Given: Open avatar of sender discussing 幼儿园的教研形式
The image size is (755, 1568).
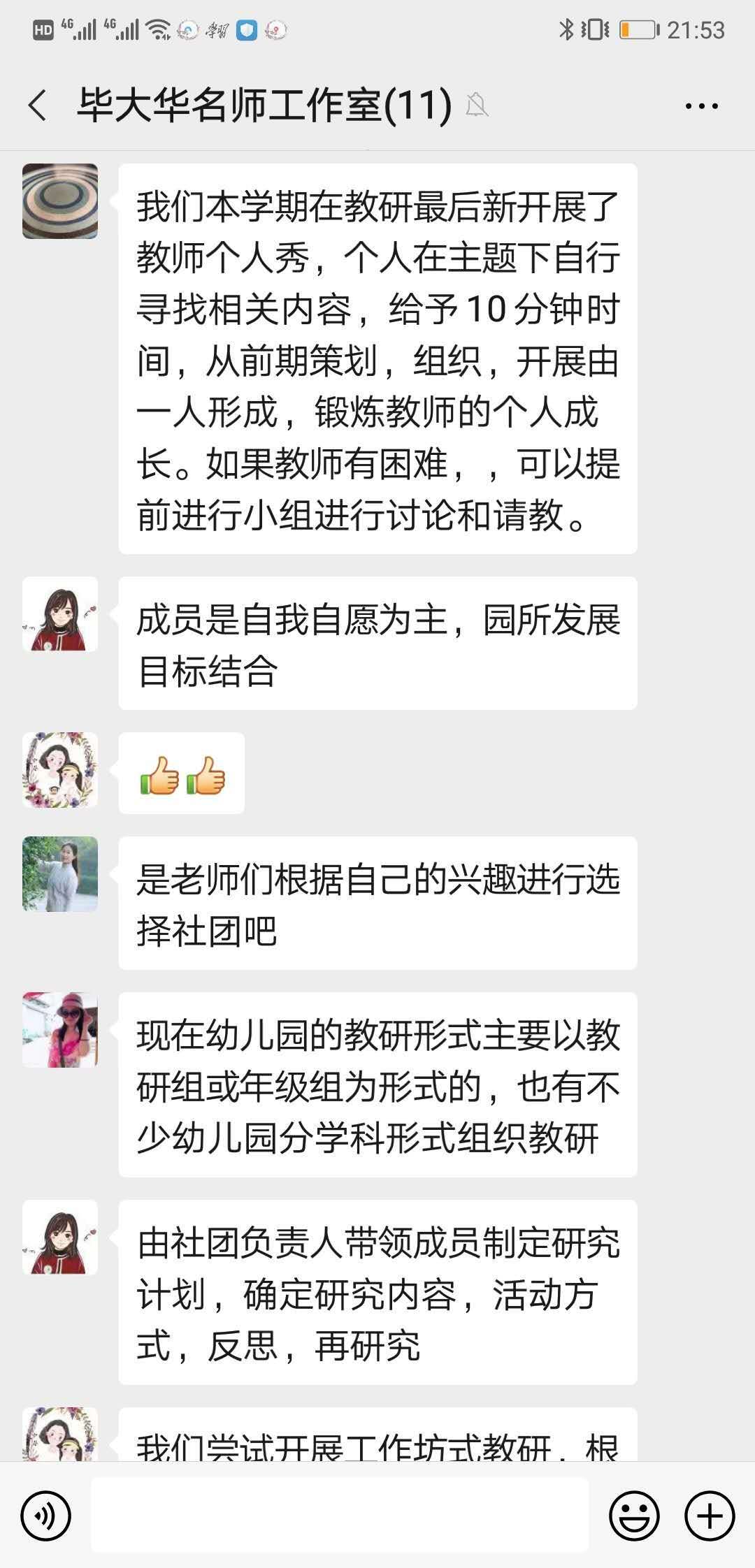Looking at the screenshot, I should pos(60,1030).
